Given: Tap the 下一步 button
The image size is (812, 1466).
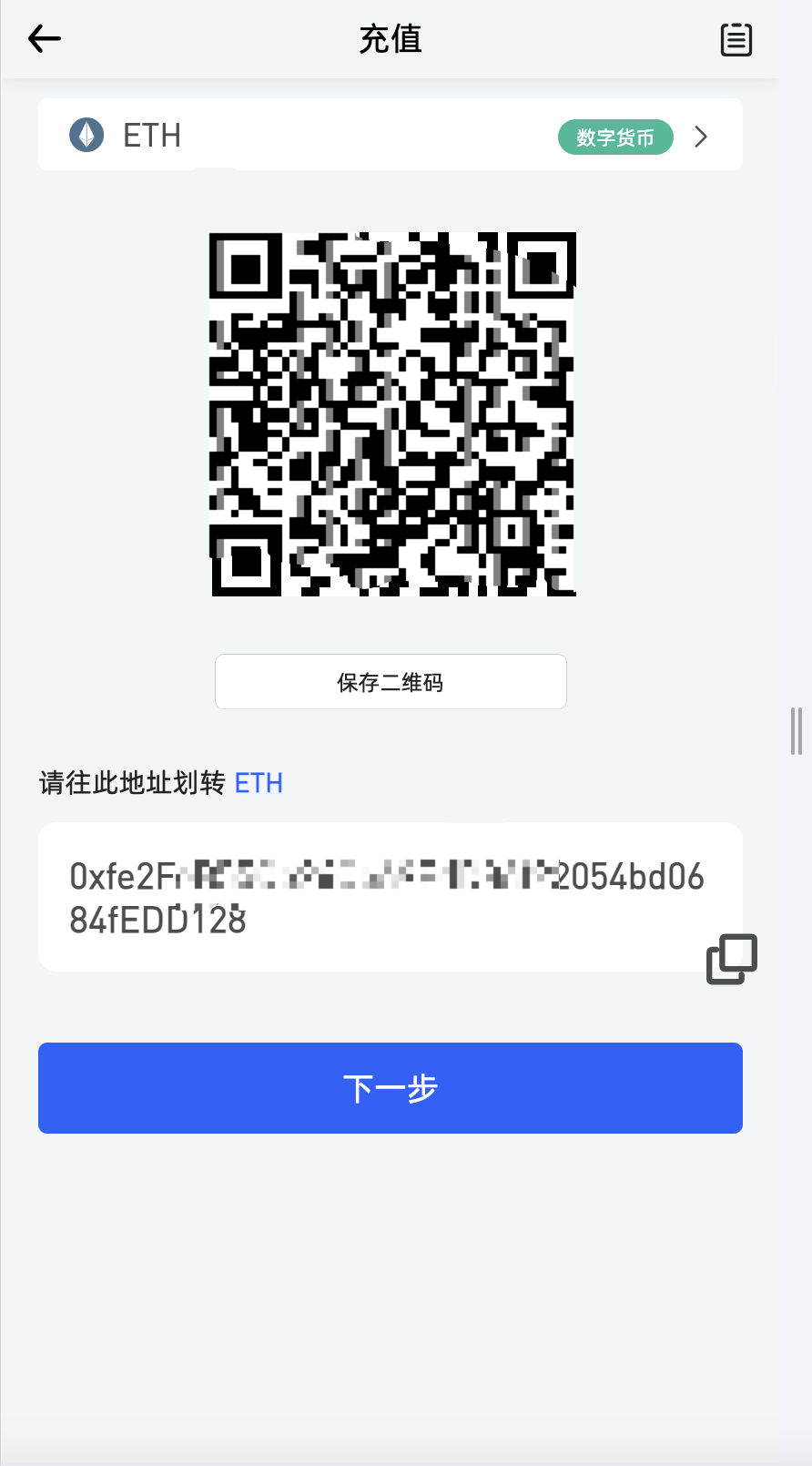Looking at the screenshot, I should click(390, 1087).
